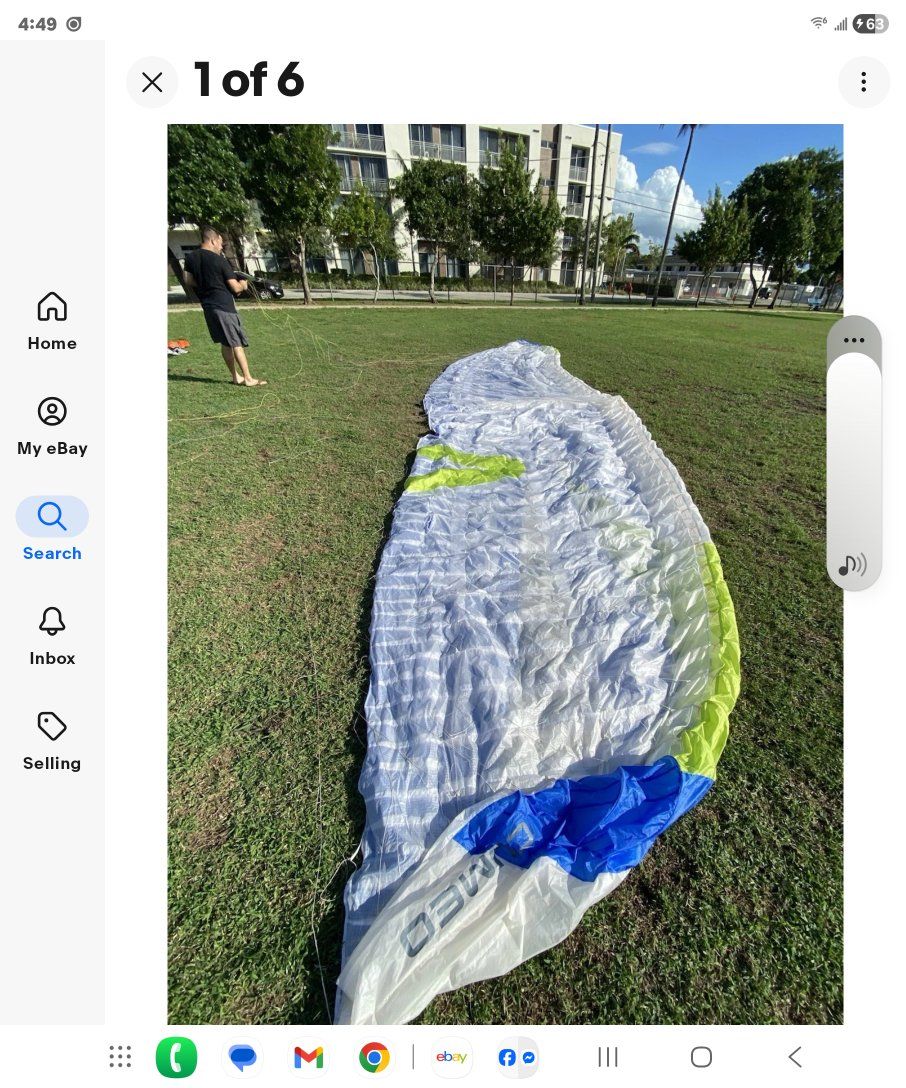Go to the Home tab
Viewport: 906px width, 1088px height.
coord(52,321)
